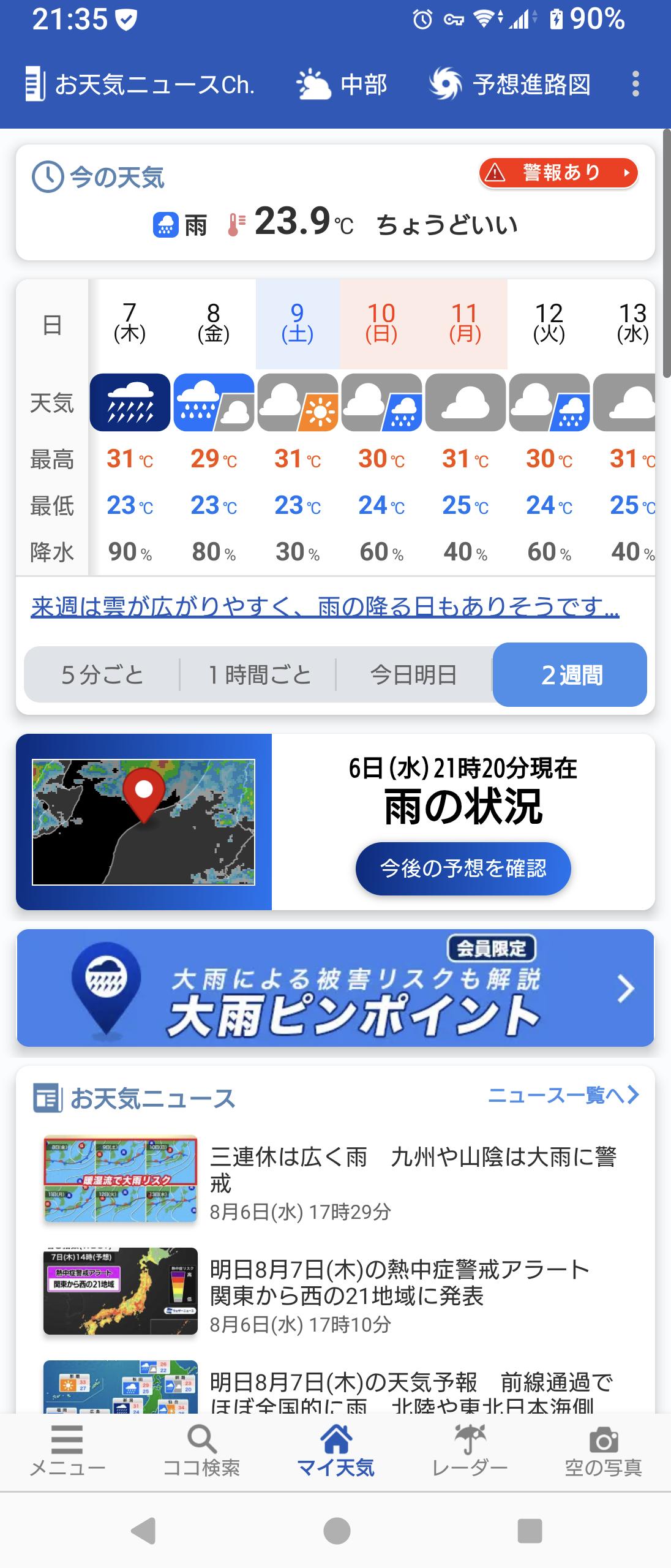Switch to the 1時間ごと forecast

[x=259, y=675]
